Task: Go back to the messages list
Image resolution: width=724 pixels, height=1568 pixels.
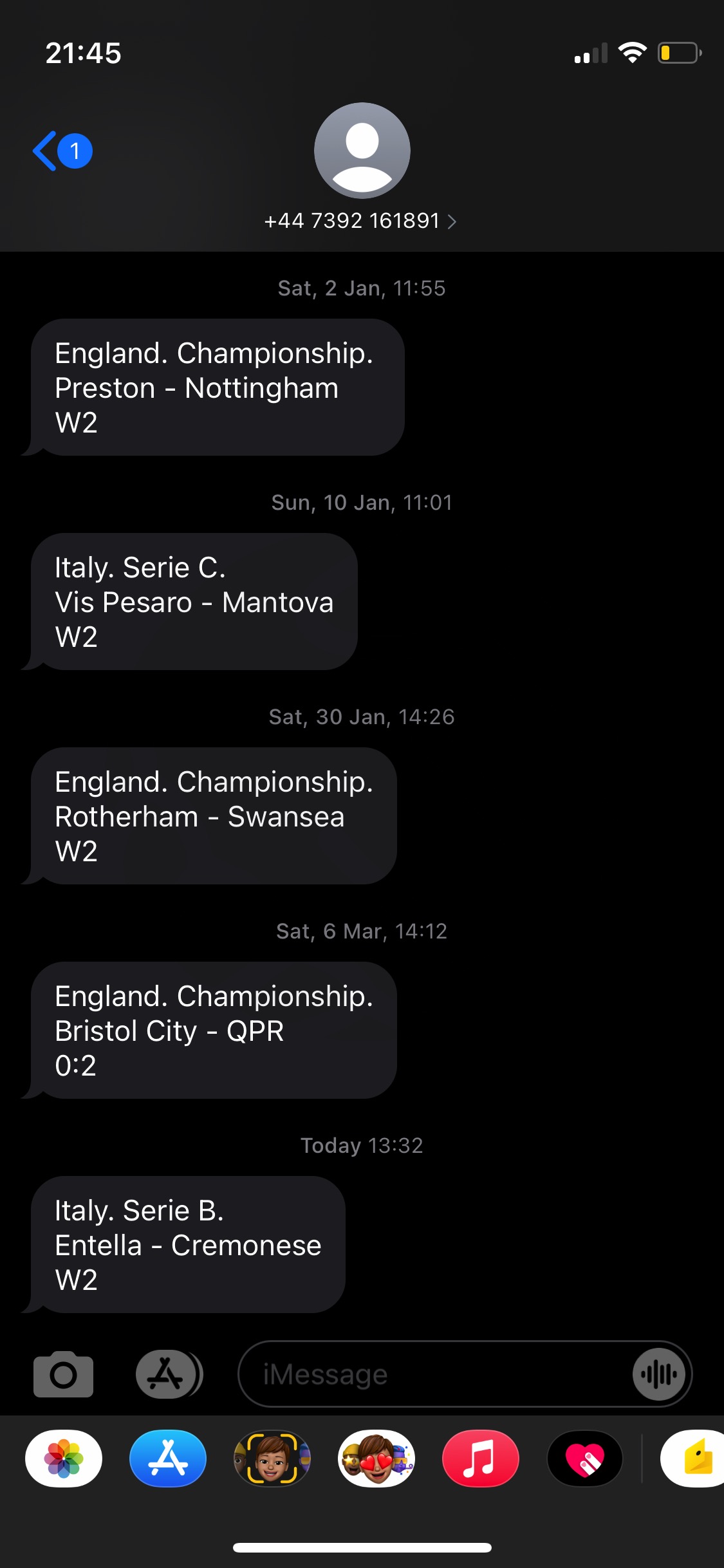Action: [x=62, y=151]
